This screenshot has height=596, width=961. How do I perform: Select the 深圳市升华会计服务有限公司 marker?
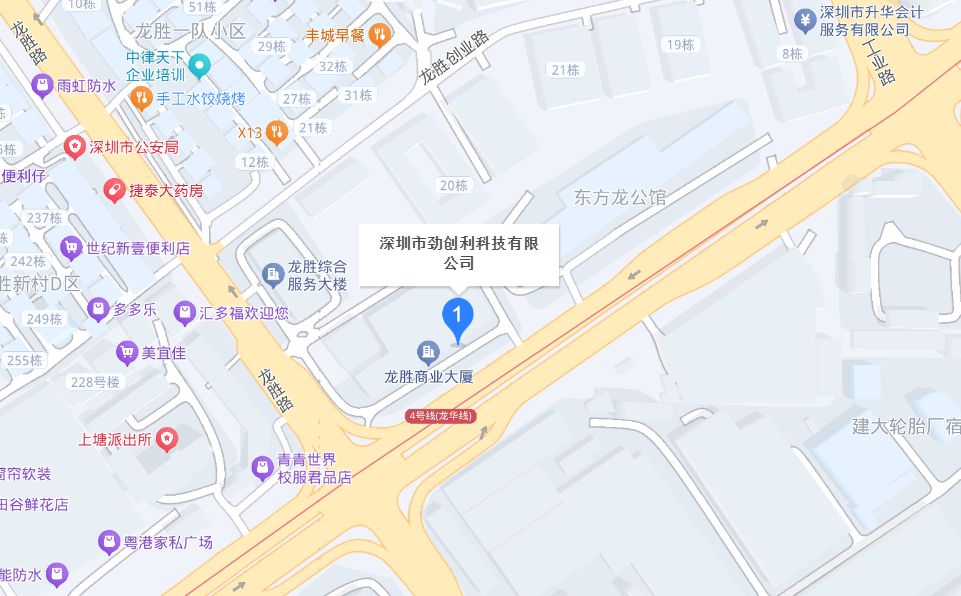(x=804, y=20)
